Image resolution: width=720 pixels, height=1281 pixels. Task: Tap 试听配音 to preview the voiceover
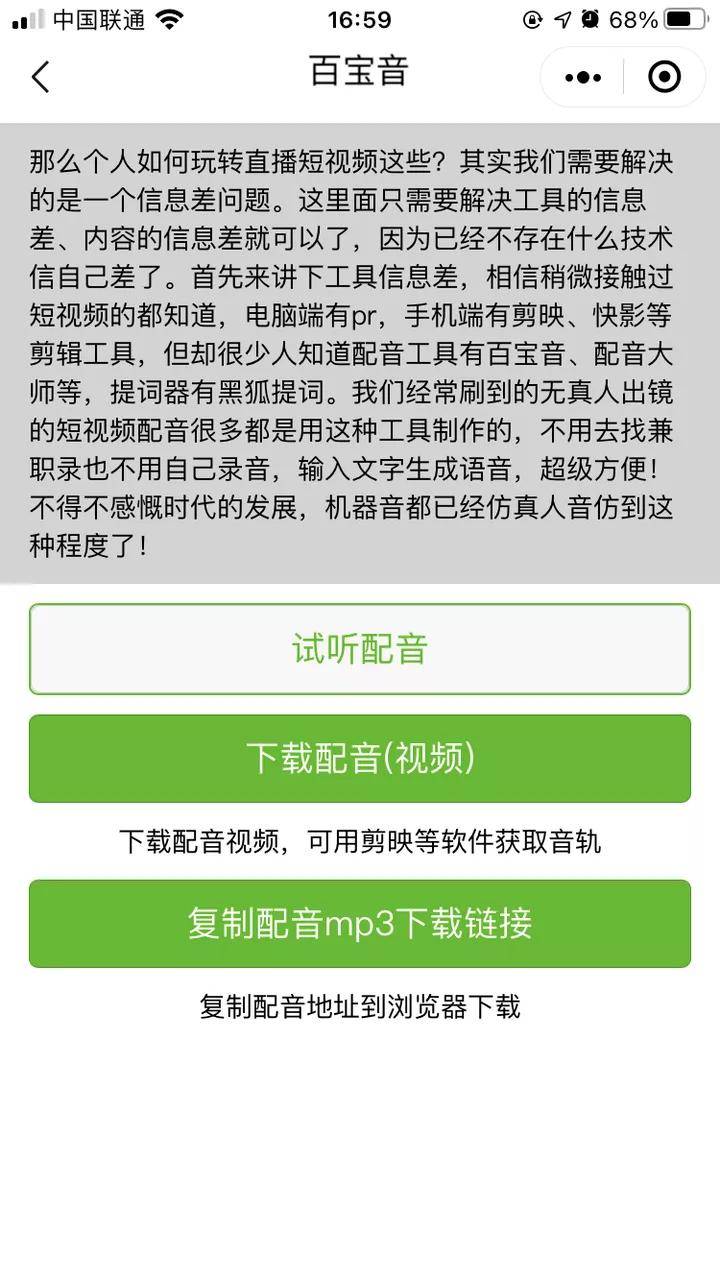[360, 649]
